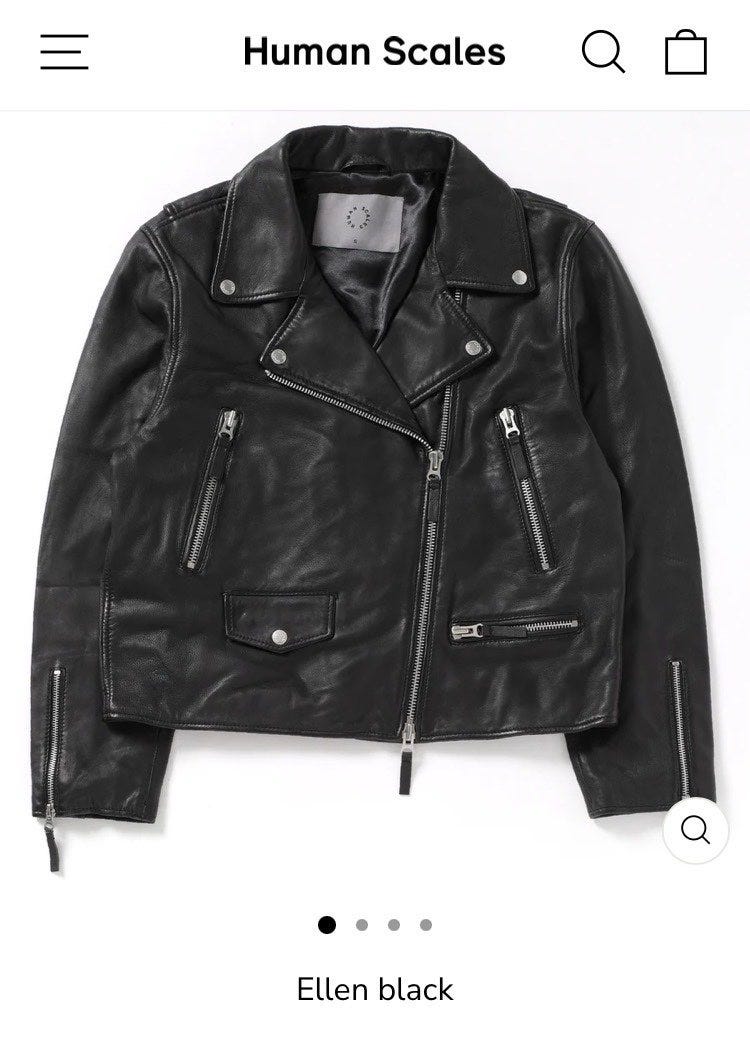
Task: Open the hamburger menu
Action: (65, 52)
